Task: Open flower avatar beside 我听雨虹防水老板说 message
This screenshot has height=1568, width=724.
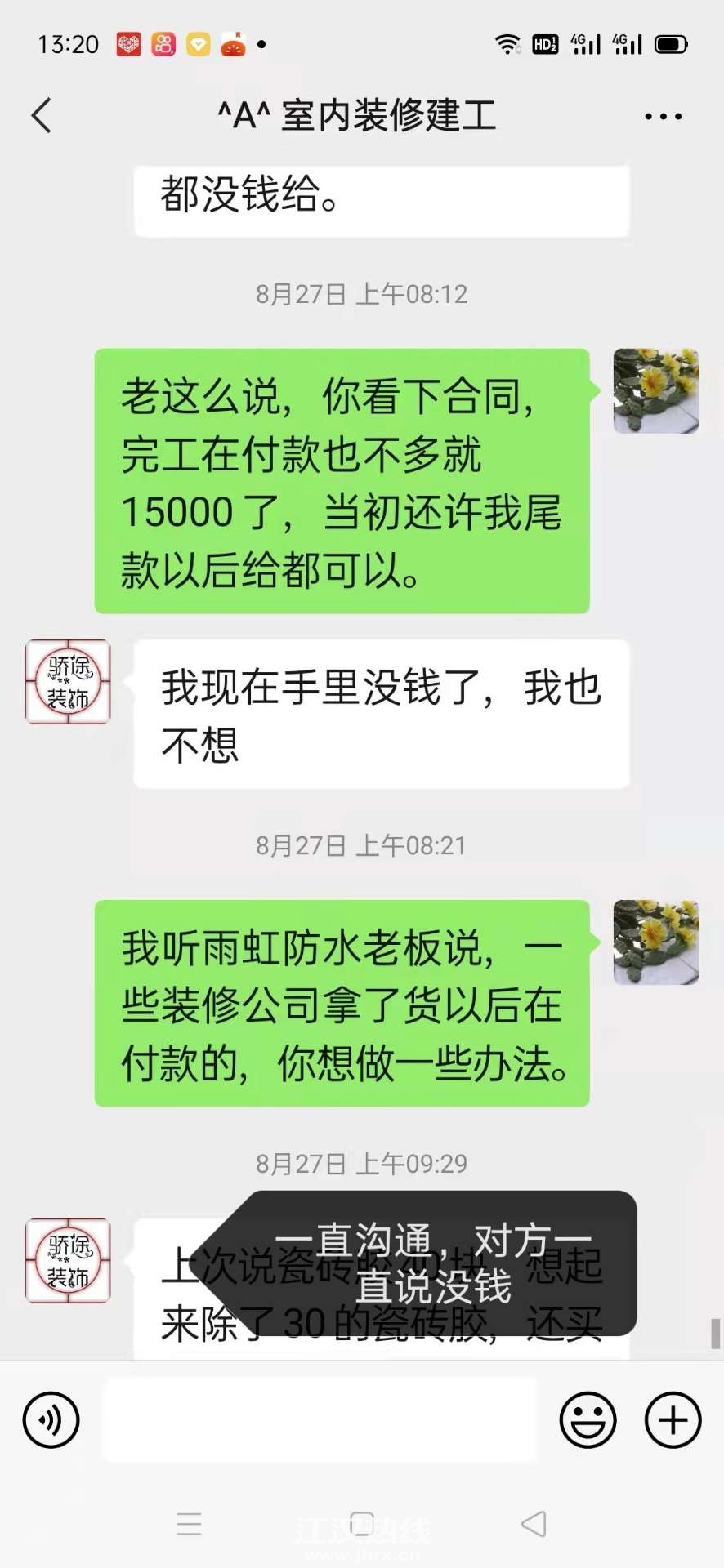Action: pos(655,942)
